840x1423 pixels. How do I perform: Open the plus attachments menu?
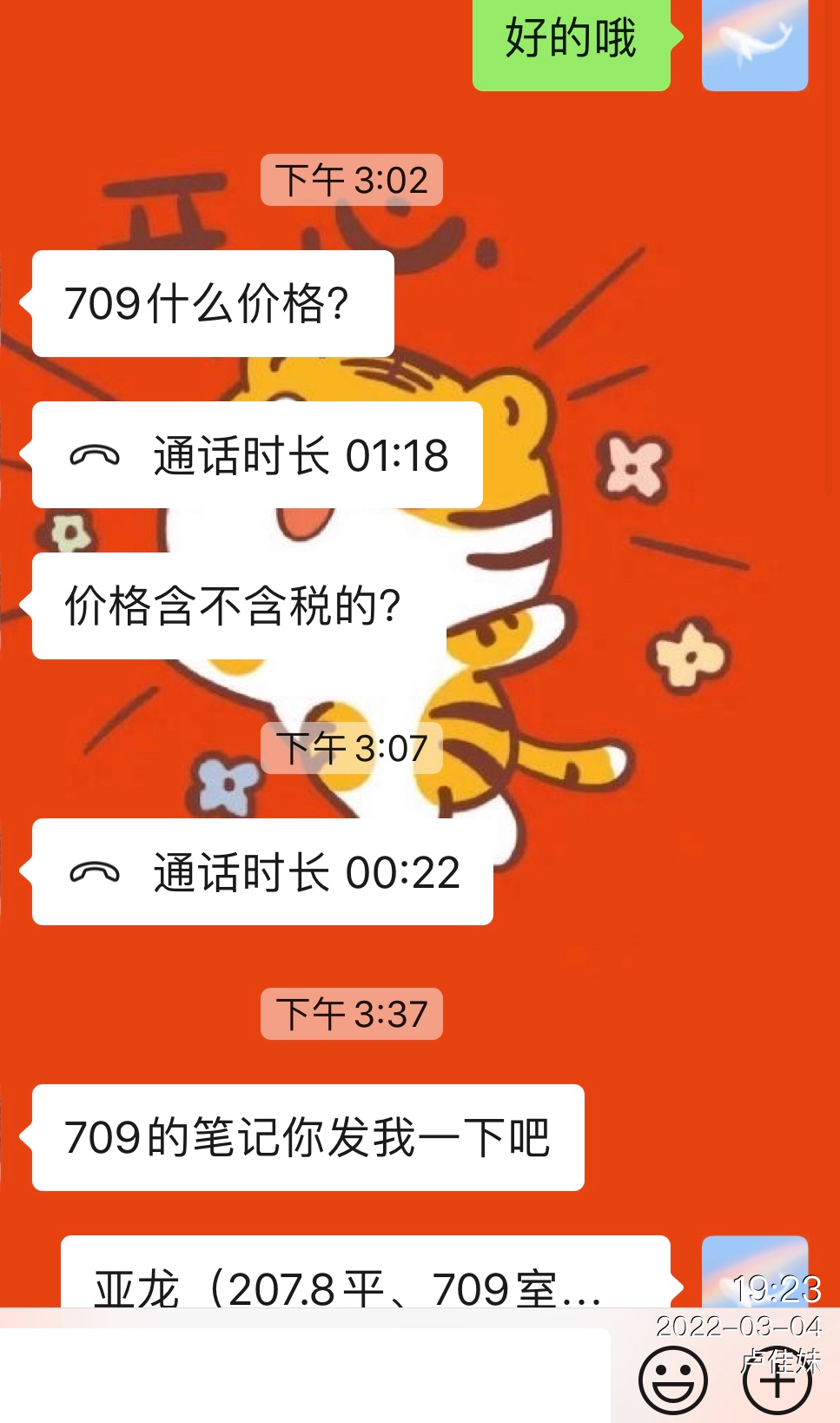777,1380
